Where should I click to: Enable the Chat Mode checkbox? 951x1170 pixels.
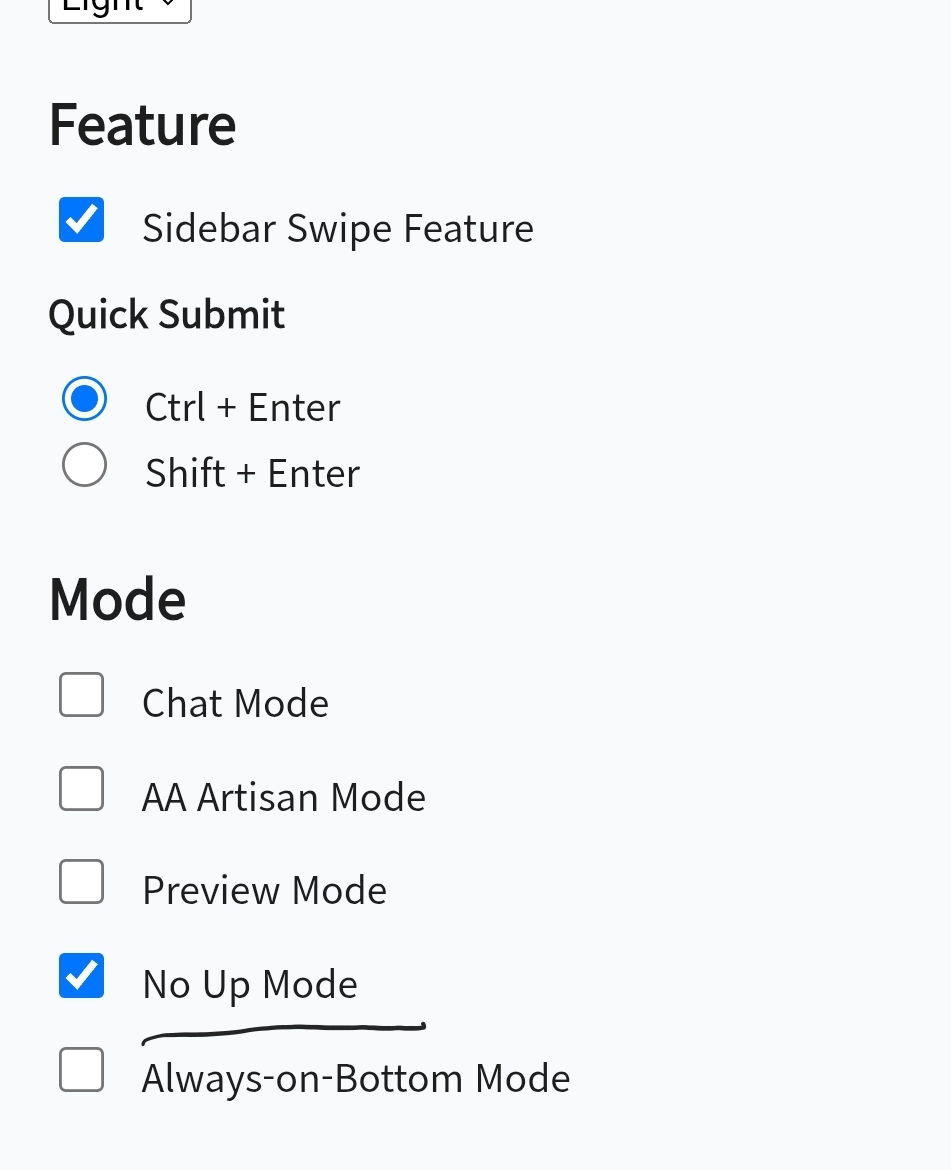click(82, 695)
